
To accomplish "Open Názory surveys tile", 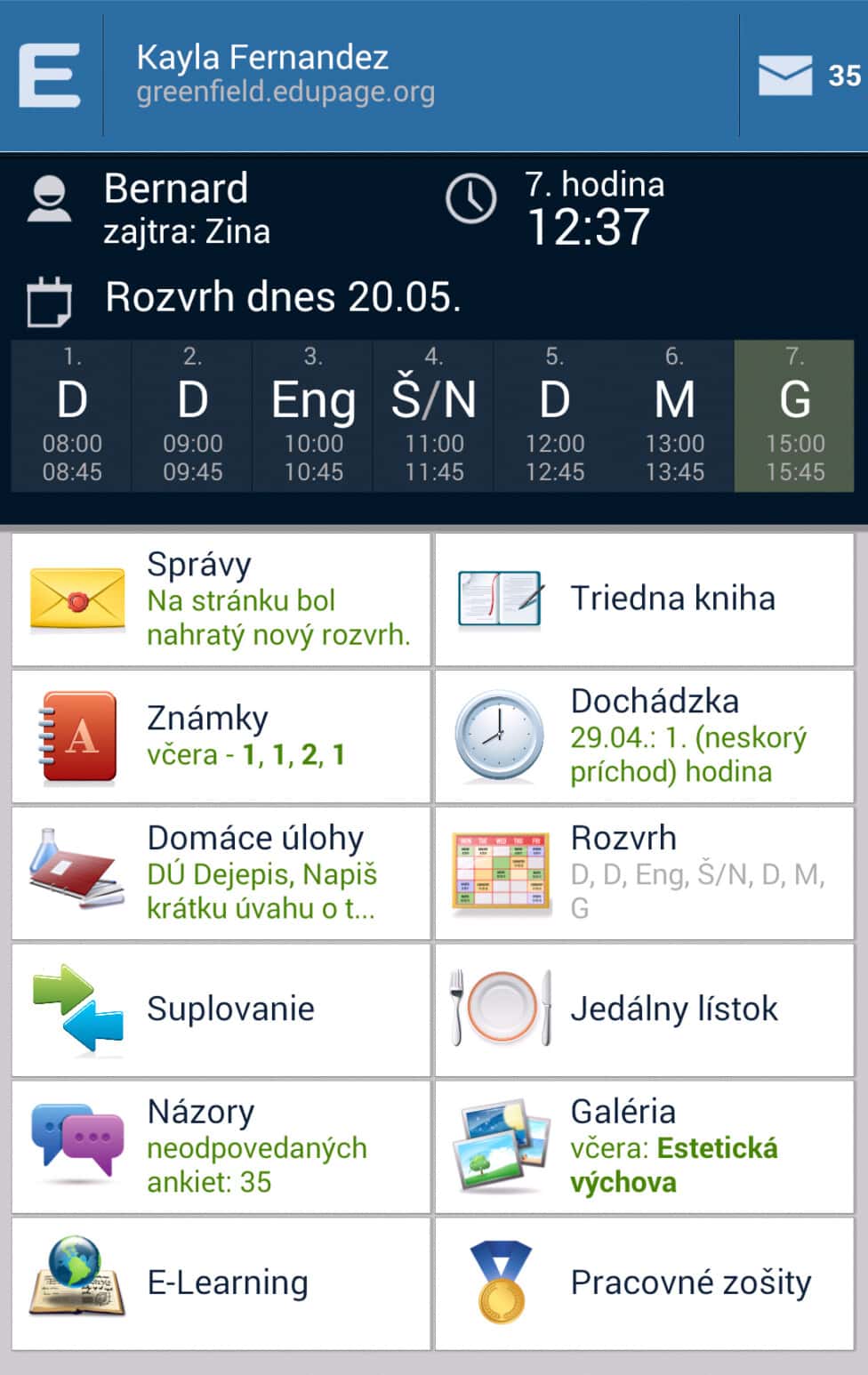I will (221, 1147).
